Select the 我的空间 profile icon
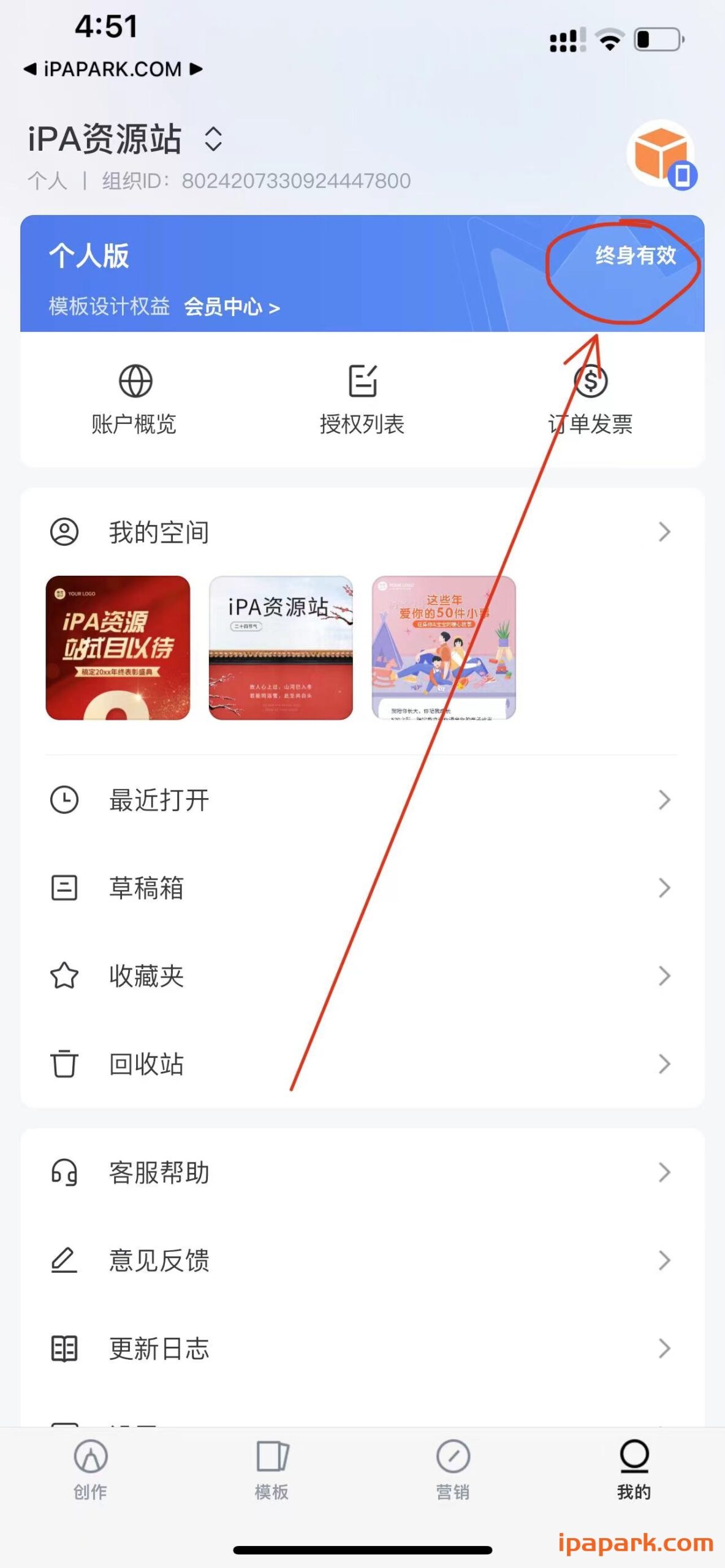 [64, 532]
